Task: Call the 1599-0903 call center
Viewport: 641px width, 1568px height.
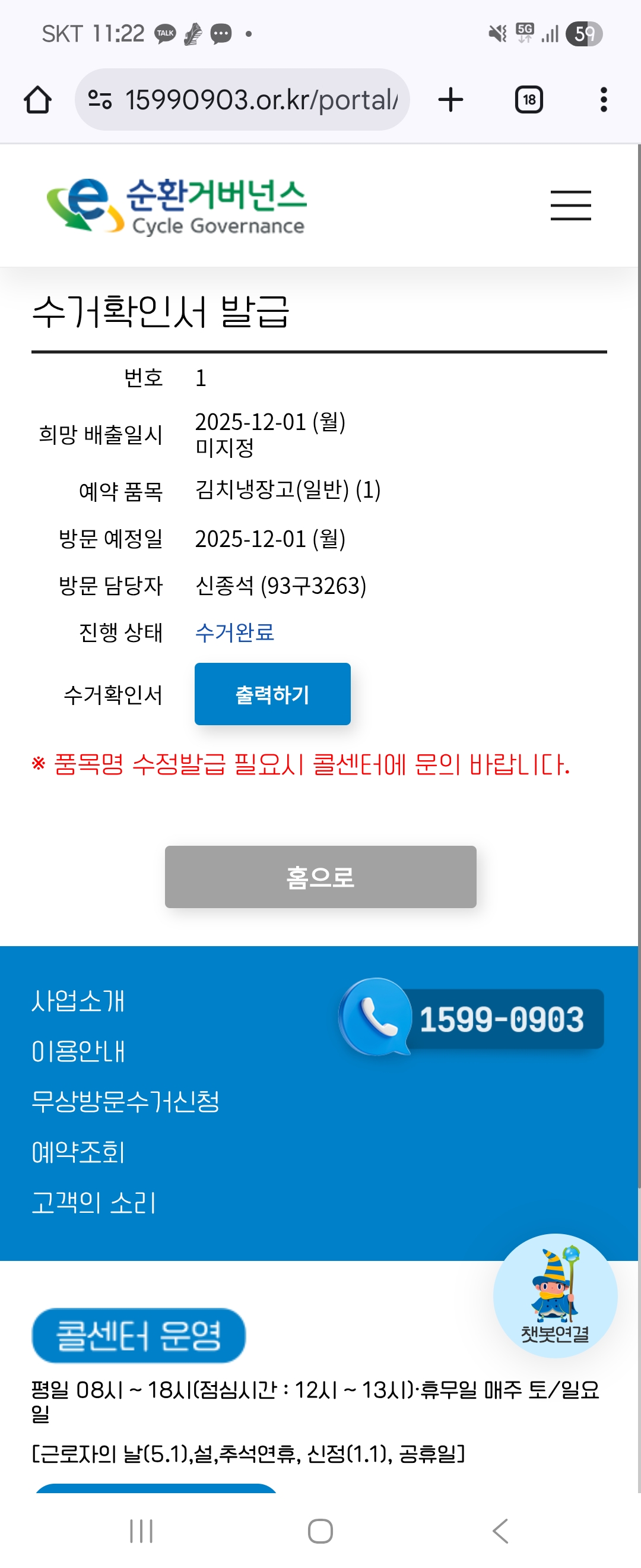Action: click(x=472, y=1019)
